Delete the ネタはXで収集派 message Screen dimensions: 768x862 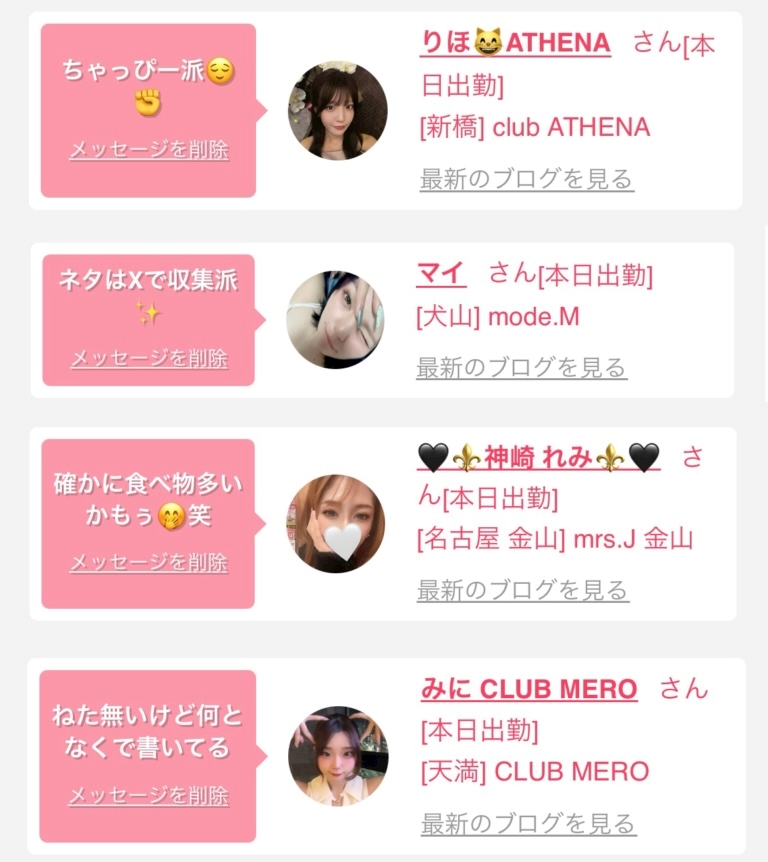149,358
